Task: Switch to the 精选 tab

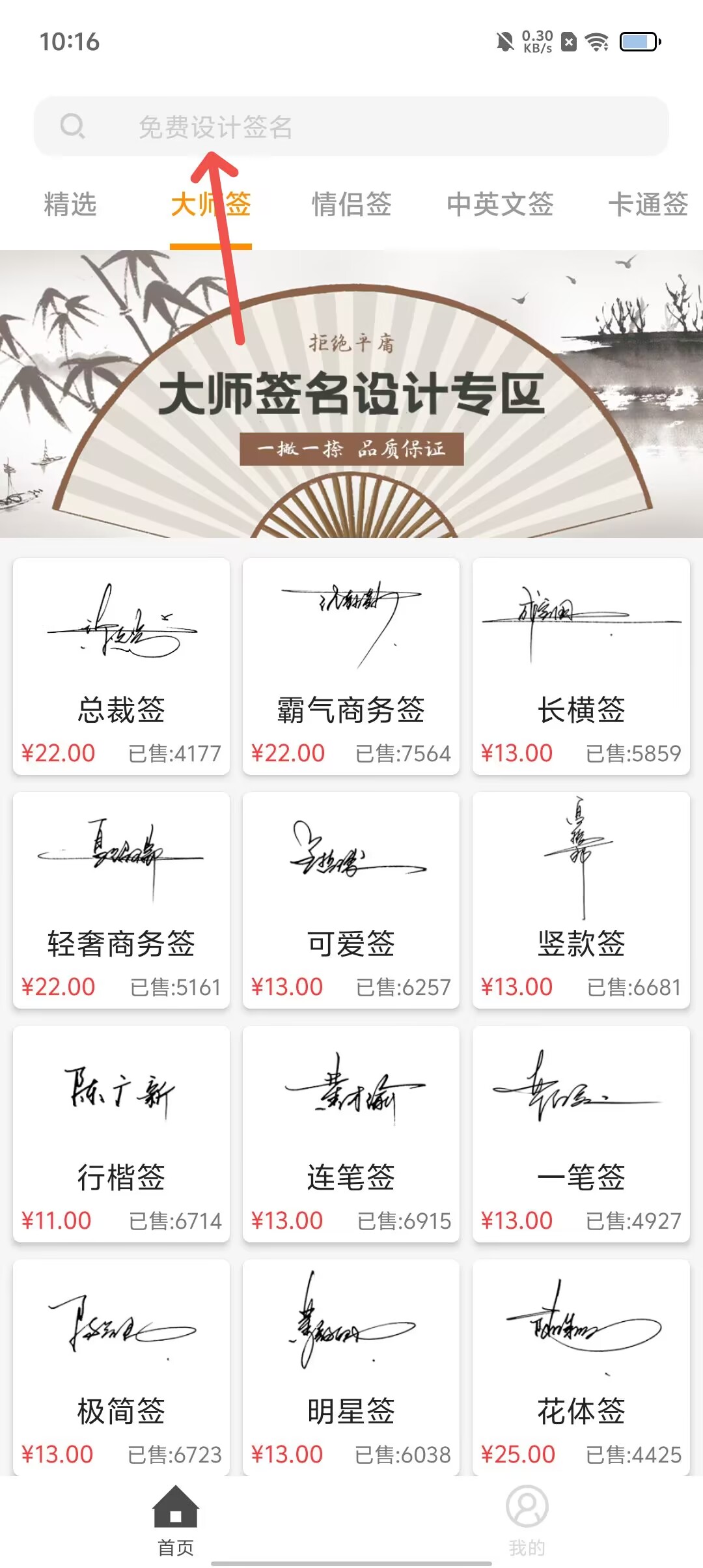Action: (x=70, y=204)
